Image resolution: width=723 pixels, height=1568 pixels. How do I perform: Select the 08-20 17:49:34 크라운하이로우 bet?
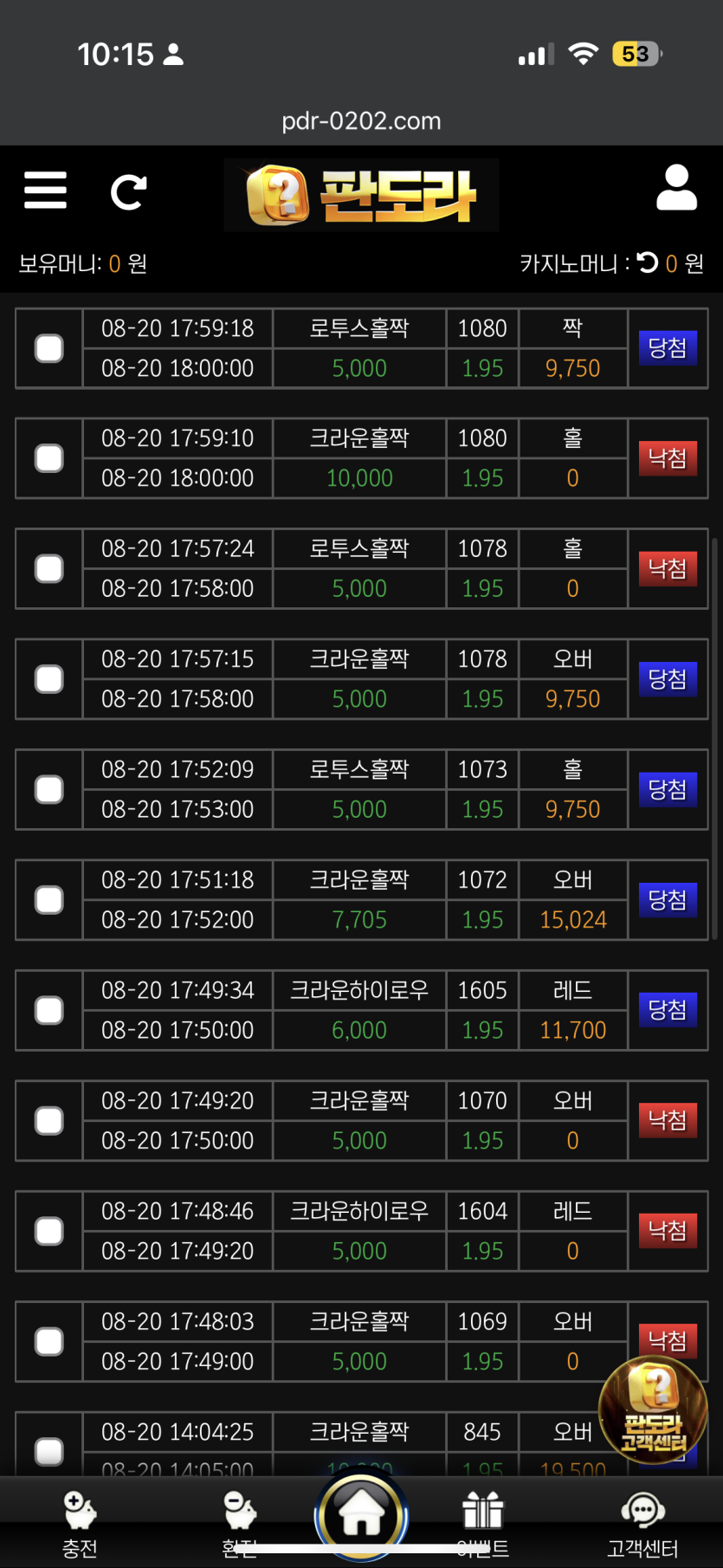[49, 1010]
